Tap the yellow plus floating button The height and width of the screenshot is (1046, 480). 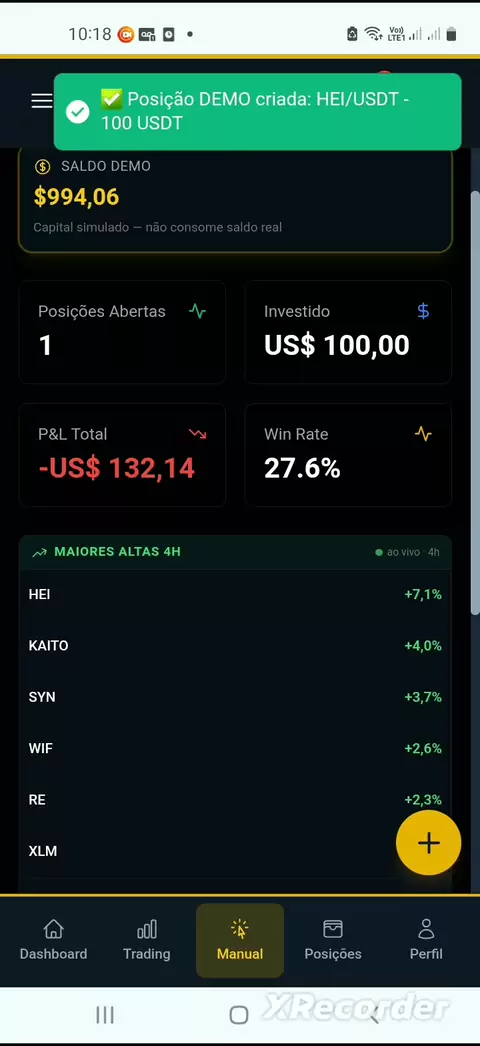428,843
